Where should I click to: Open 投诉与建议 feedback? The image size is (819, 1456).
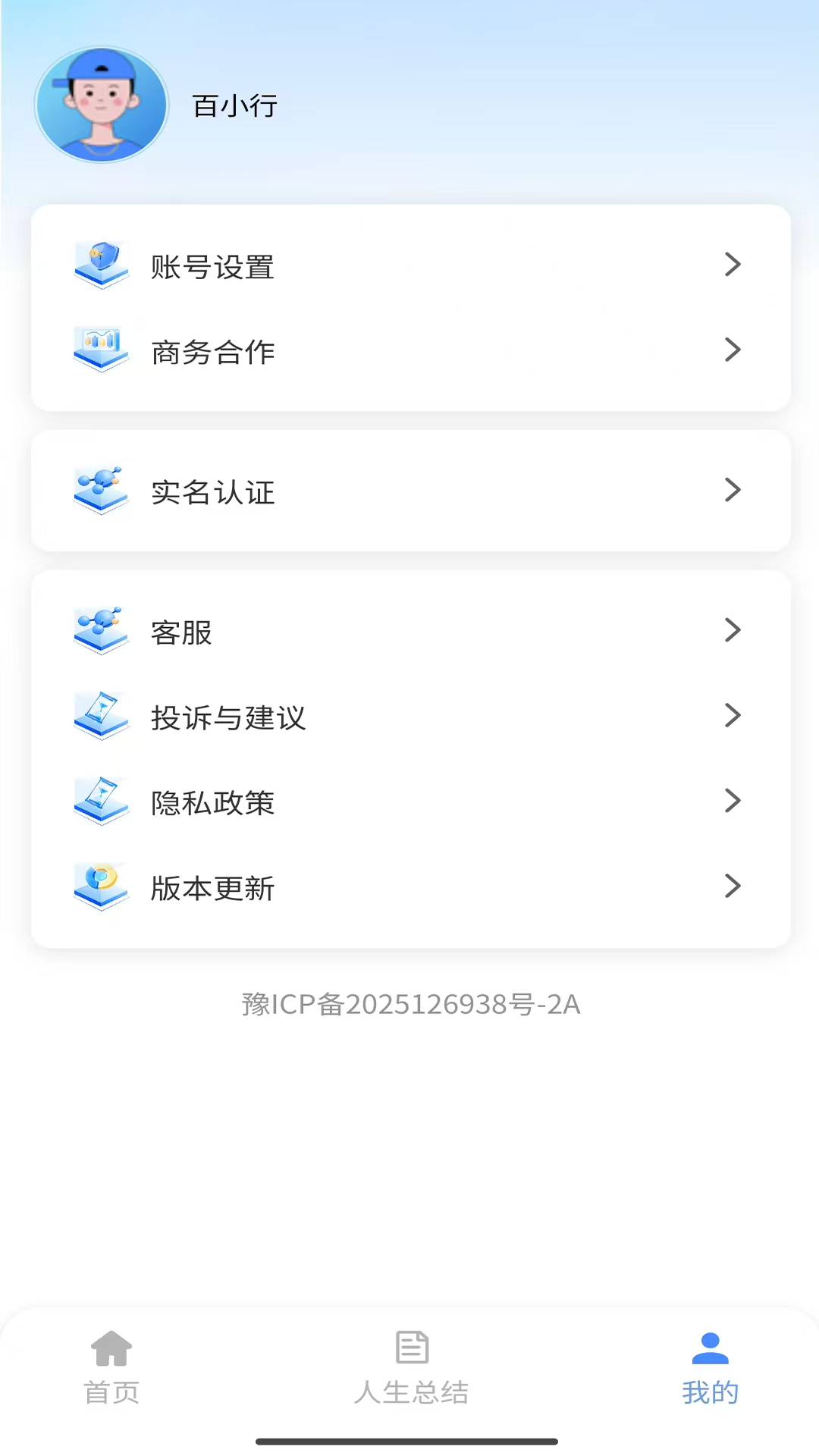pos(409,717)
